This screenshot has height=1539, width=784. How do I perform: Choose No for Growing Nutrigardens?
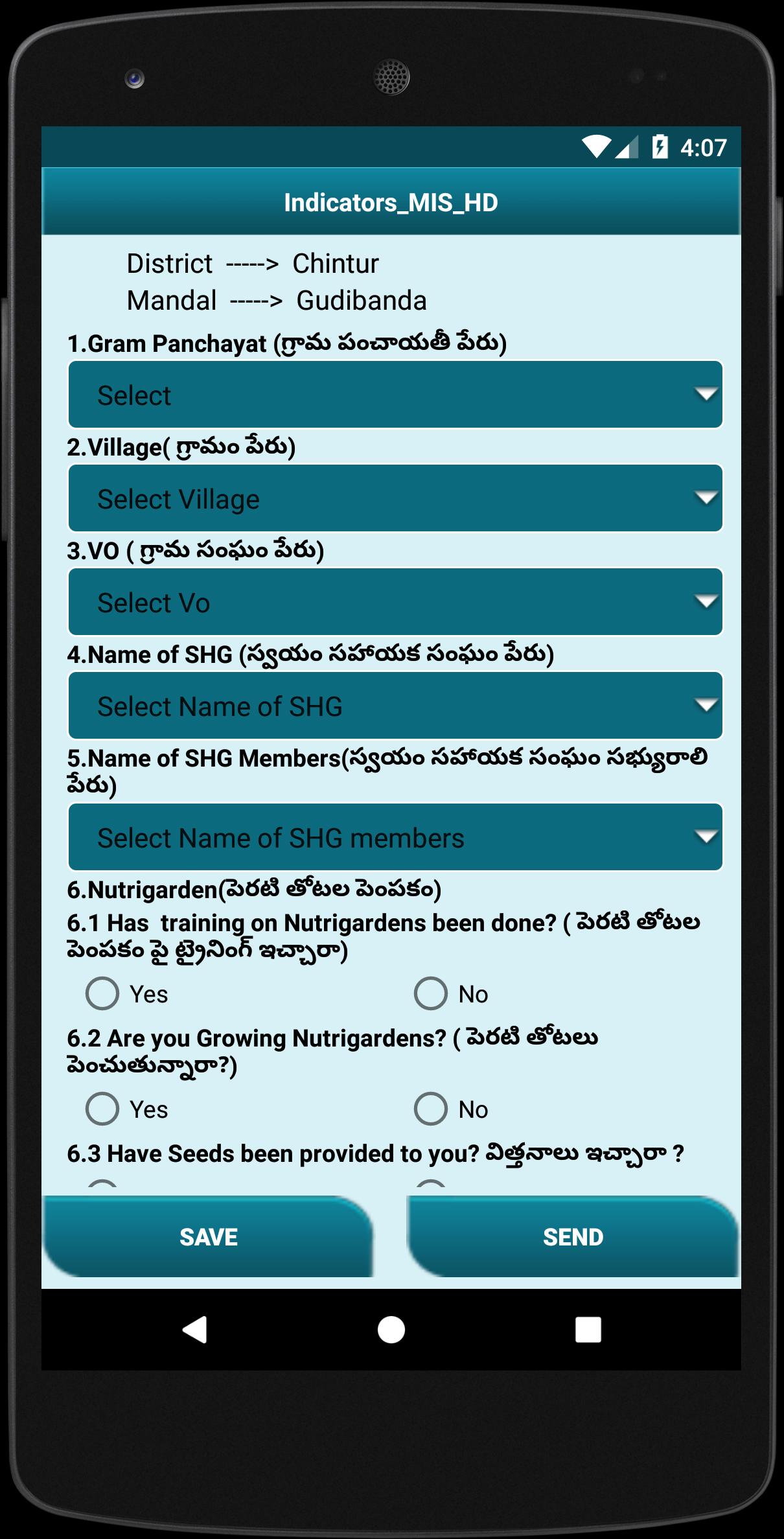(431, 1109)
